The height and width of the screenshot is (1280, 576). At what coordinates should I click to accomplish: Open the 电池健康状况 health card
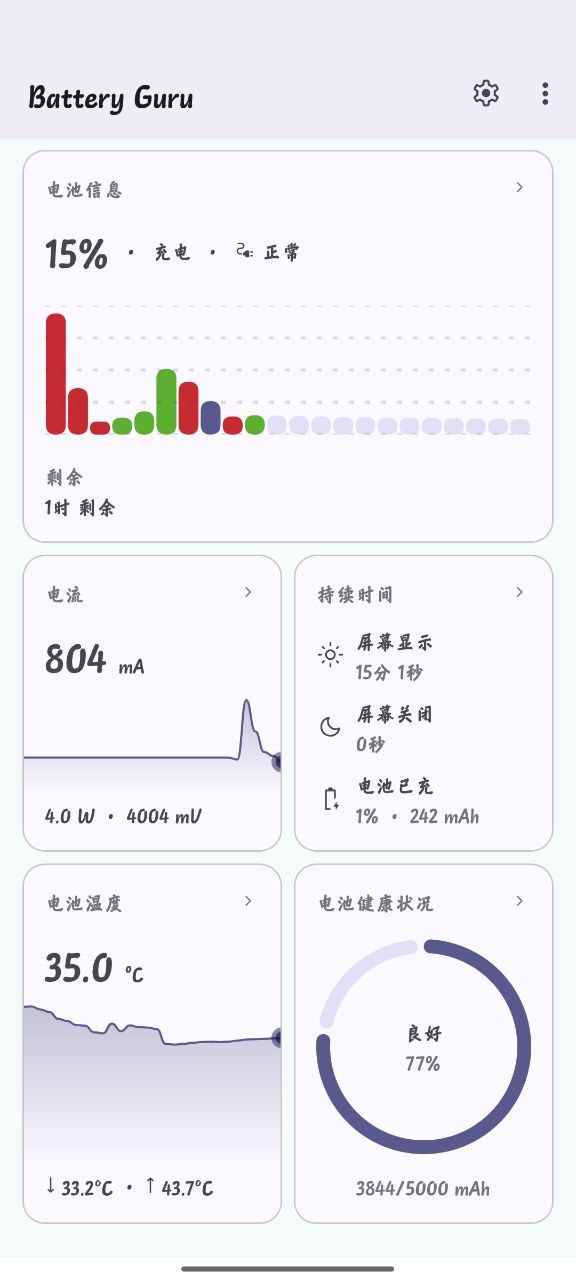coord(424,1044)
